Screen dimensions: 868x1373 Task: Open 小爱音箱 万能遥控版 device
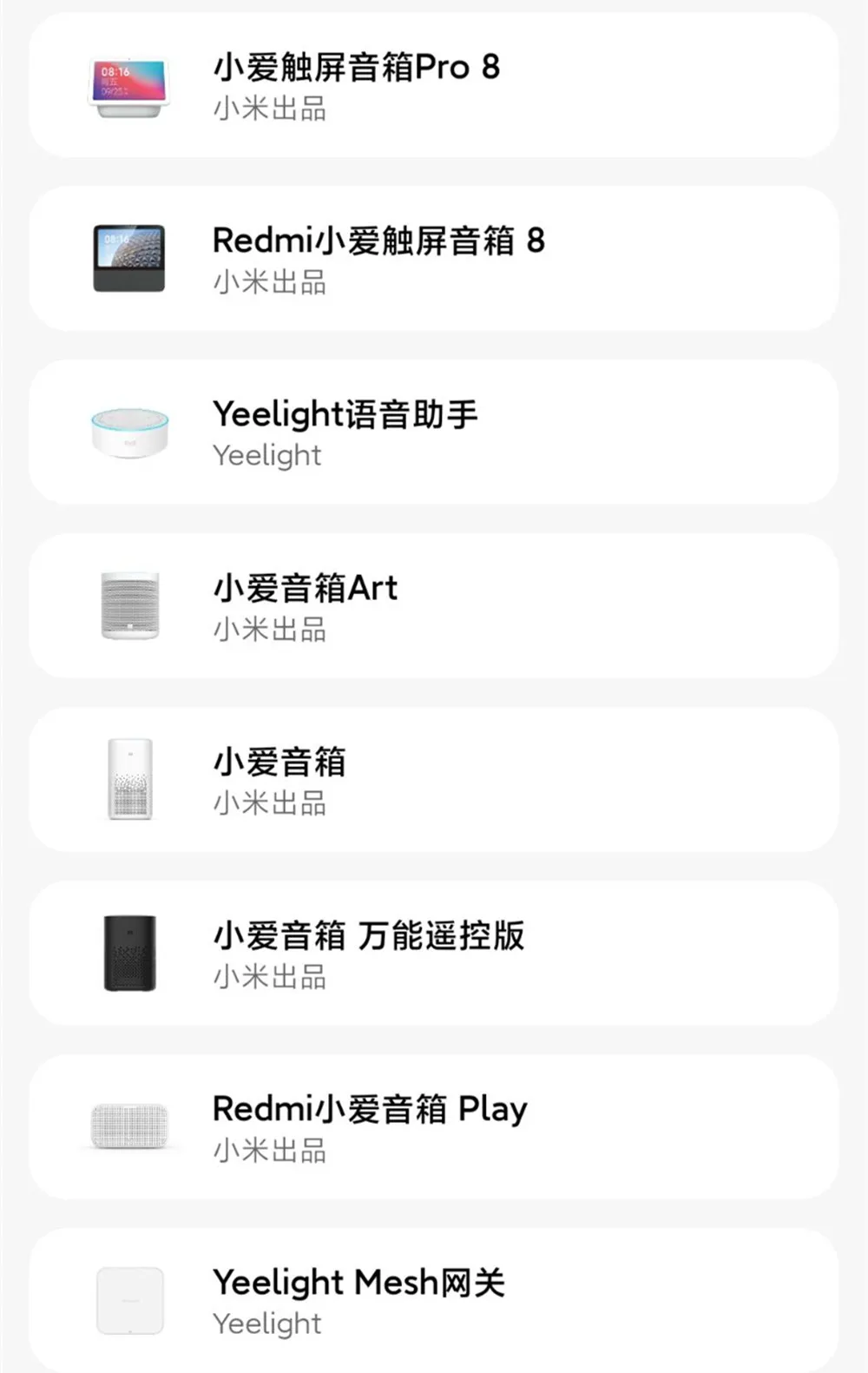click(x=434, y=954)
